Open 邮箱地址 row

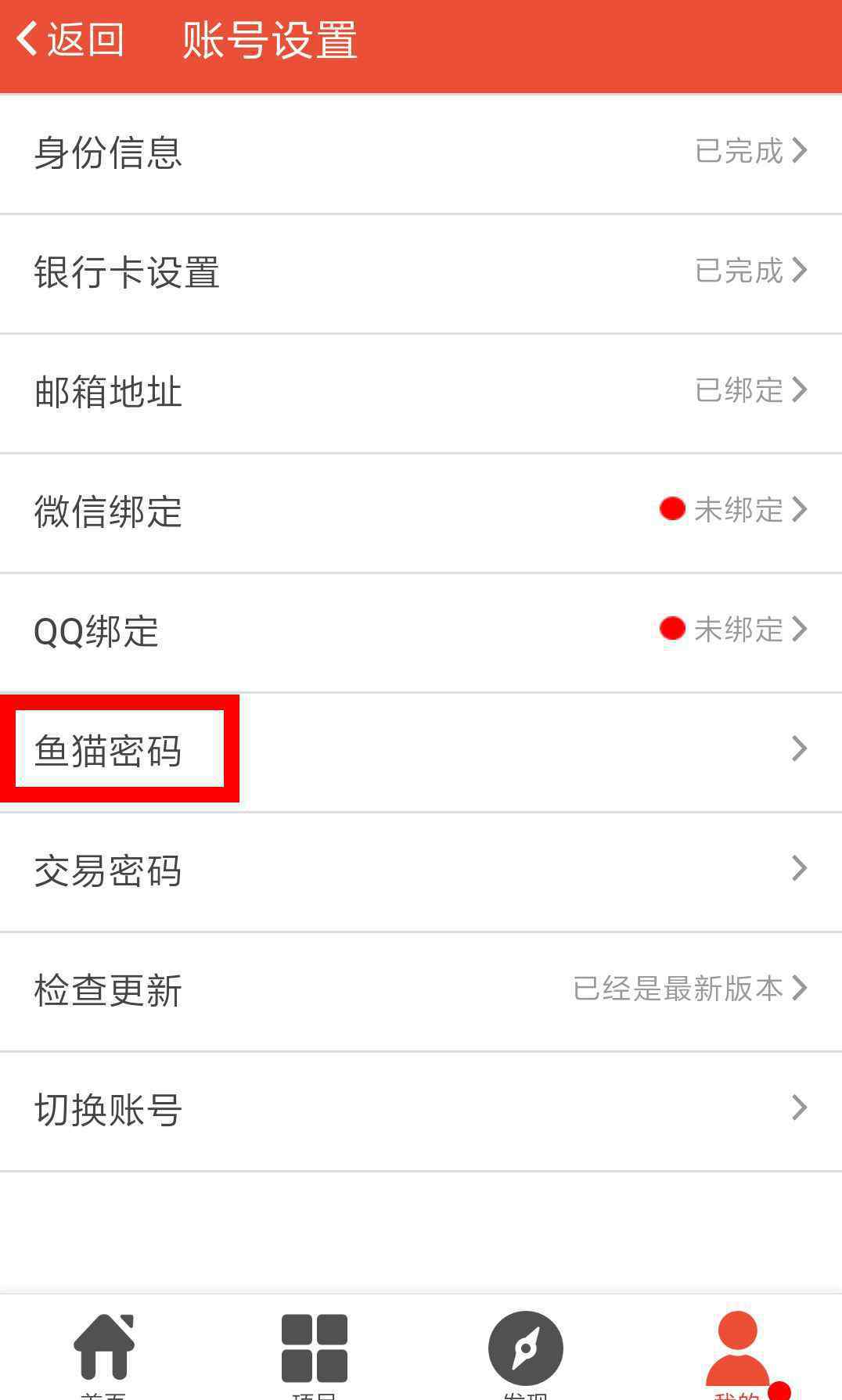tap(421, 392)
